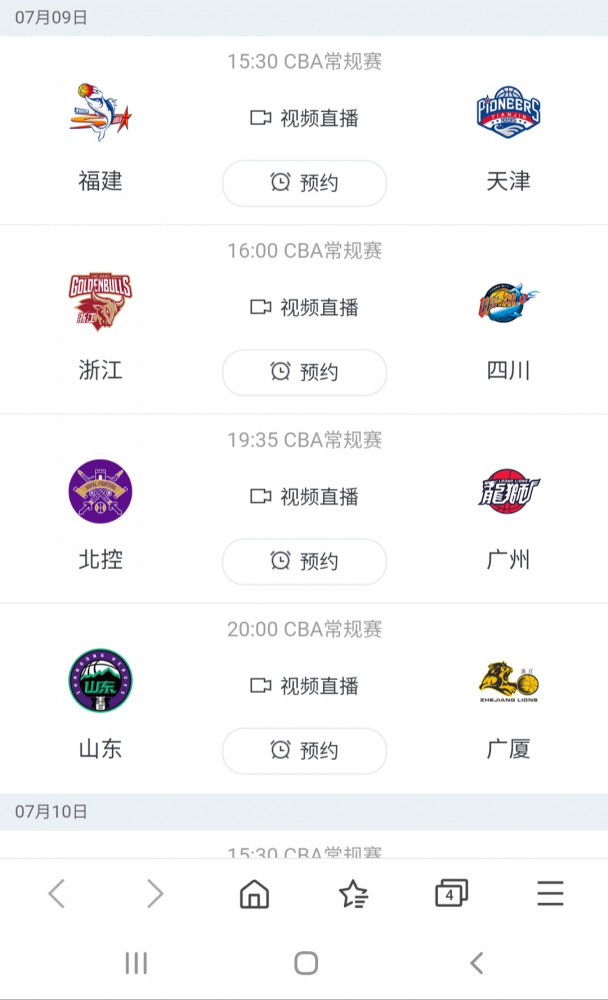Viewport: 608px width, 1000px height.
Task: Tap 预约 for the 福建 vs 天津 game
Action: pyautogui.click(x=304, y=183)
